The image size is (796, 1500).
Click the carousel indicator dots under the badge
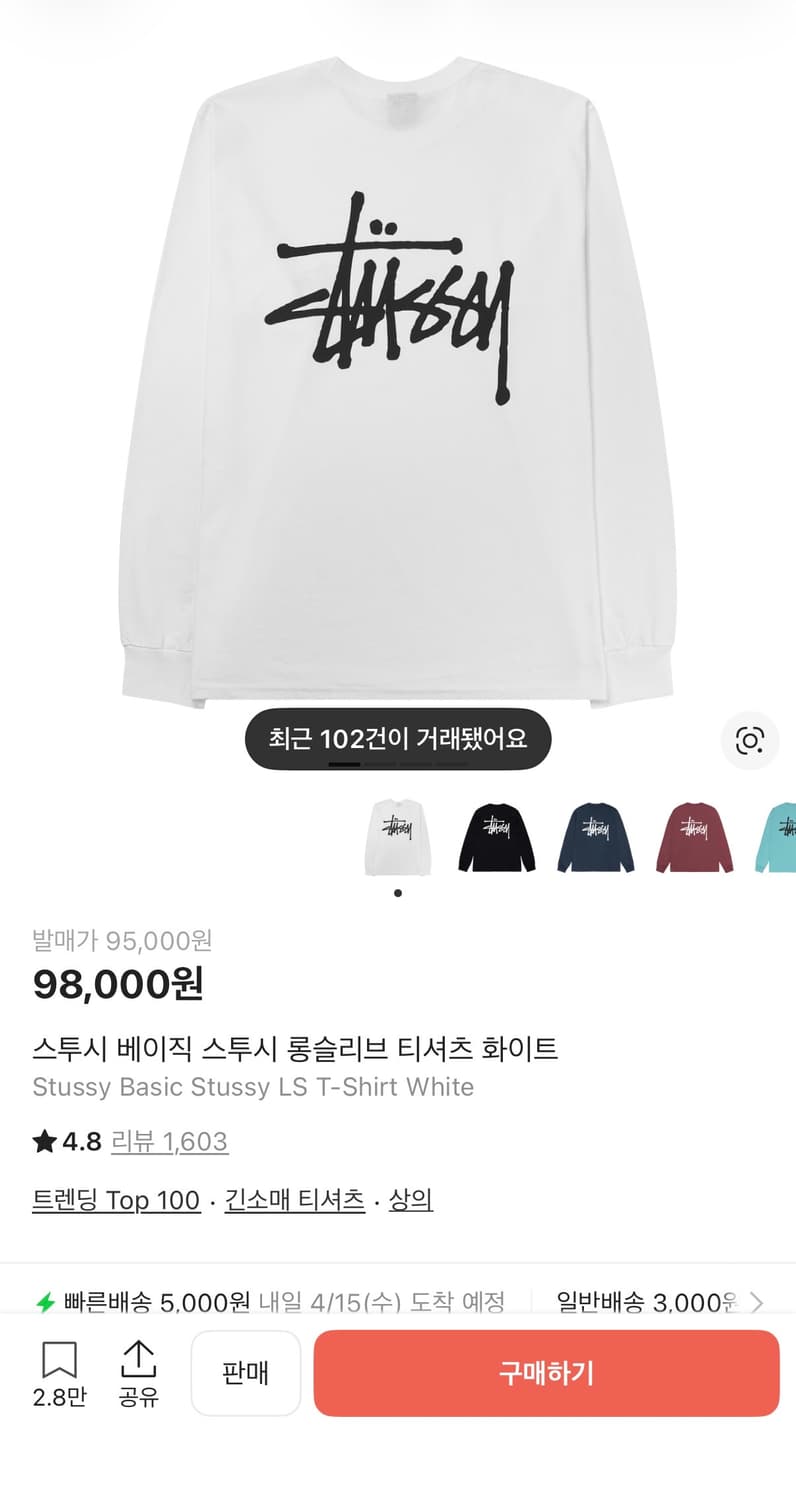[x=397, y=763]
